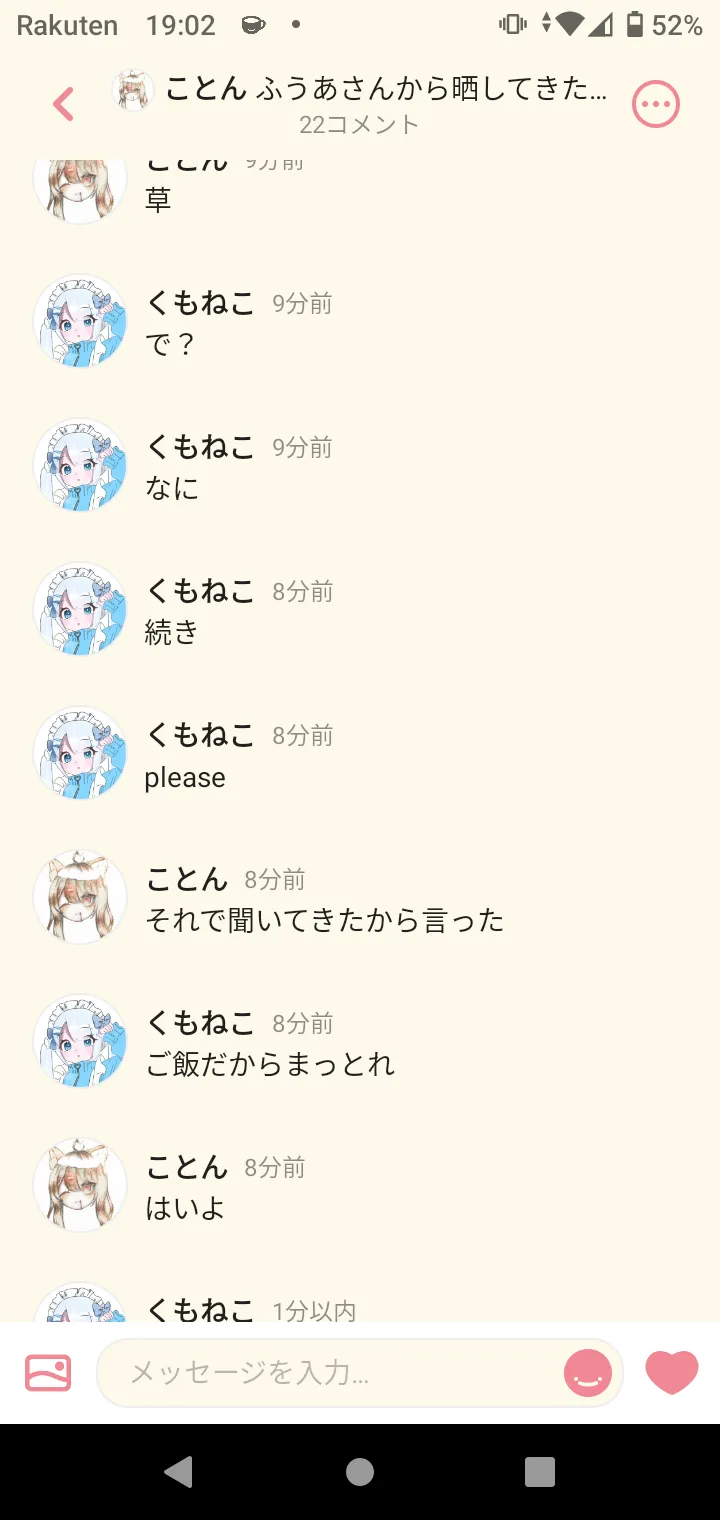Open ことん's avatar beside "それで聞いてきたから言った"

80,897
